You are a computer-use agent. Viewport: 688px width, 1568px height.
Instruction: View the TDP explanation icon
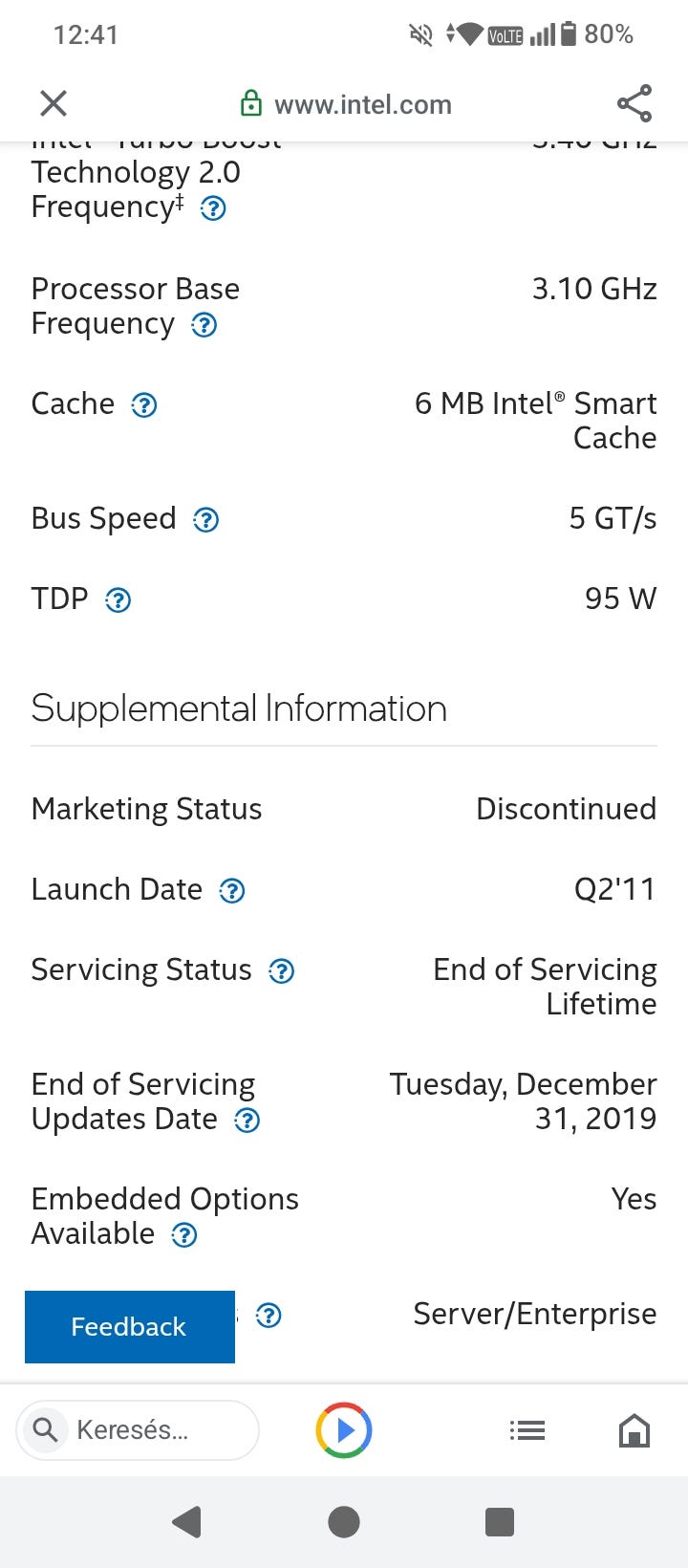point(118,600)
